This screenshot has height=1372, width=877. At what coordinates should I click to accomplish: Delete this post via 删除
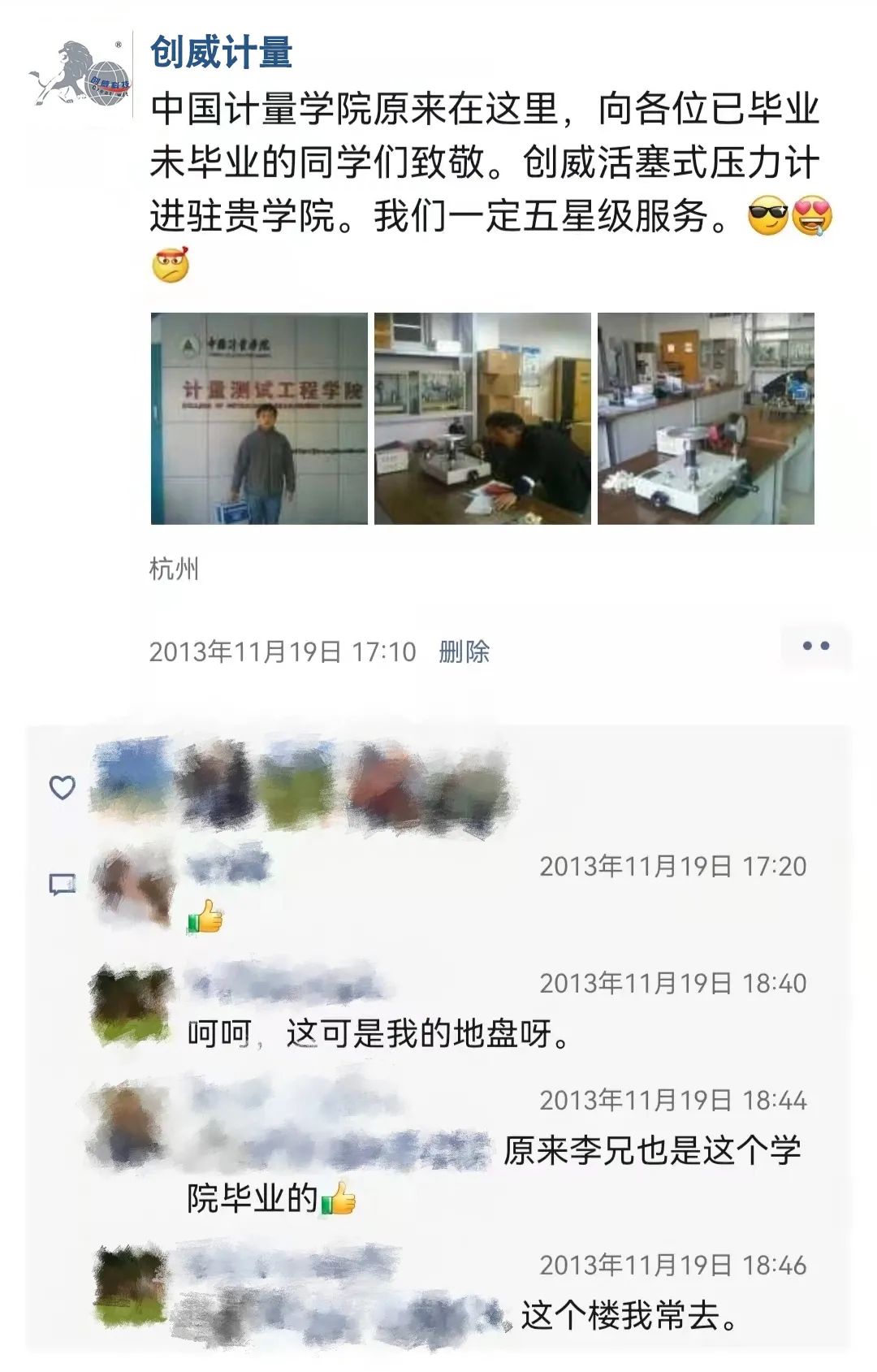click(x=464, y=651)
